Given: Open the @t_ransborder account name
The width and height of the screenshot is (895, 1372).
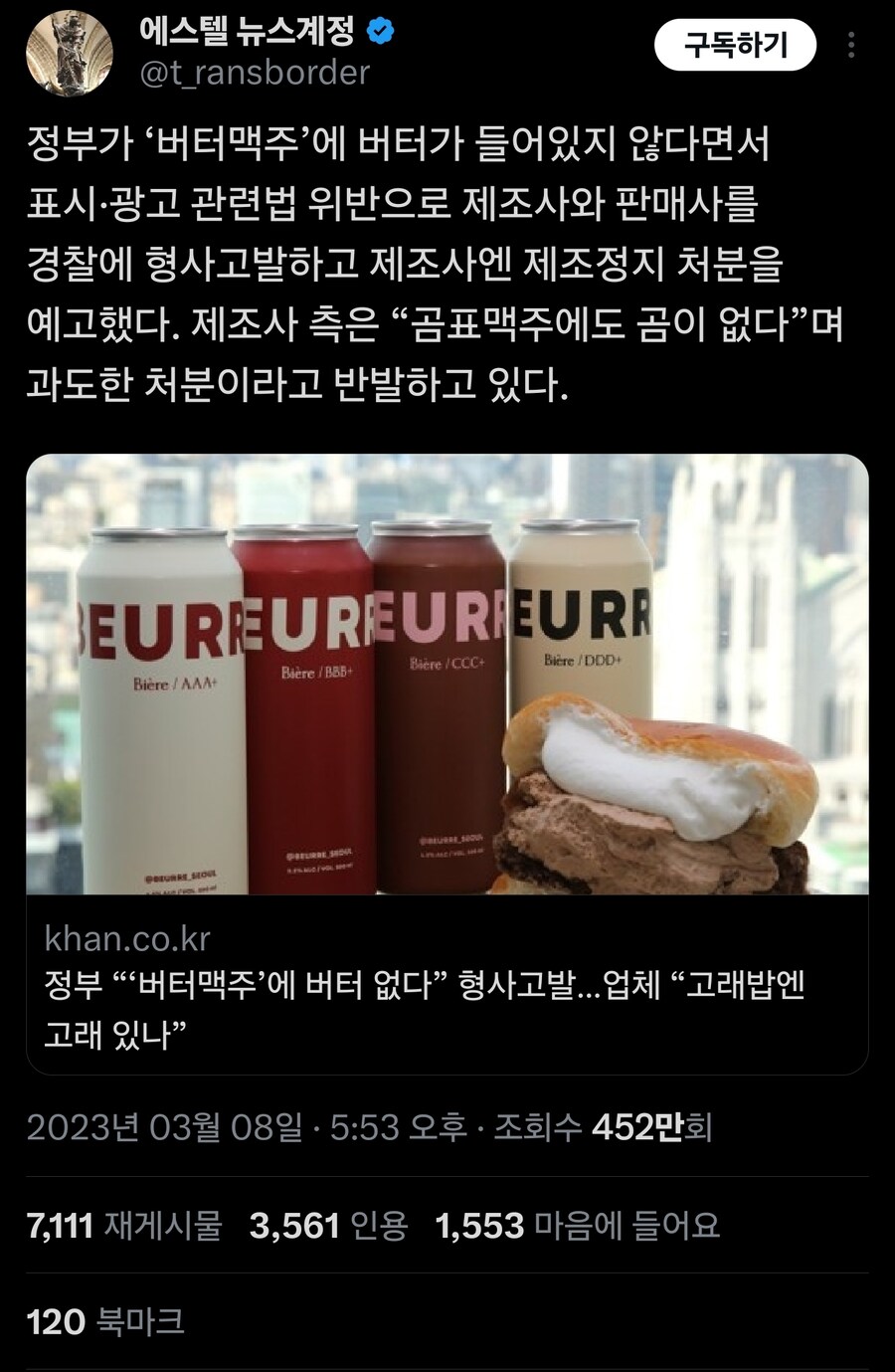Looking at the screenshot, I should 255,73.
